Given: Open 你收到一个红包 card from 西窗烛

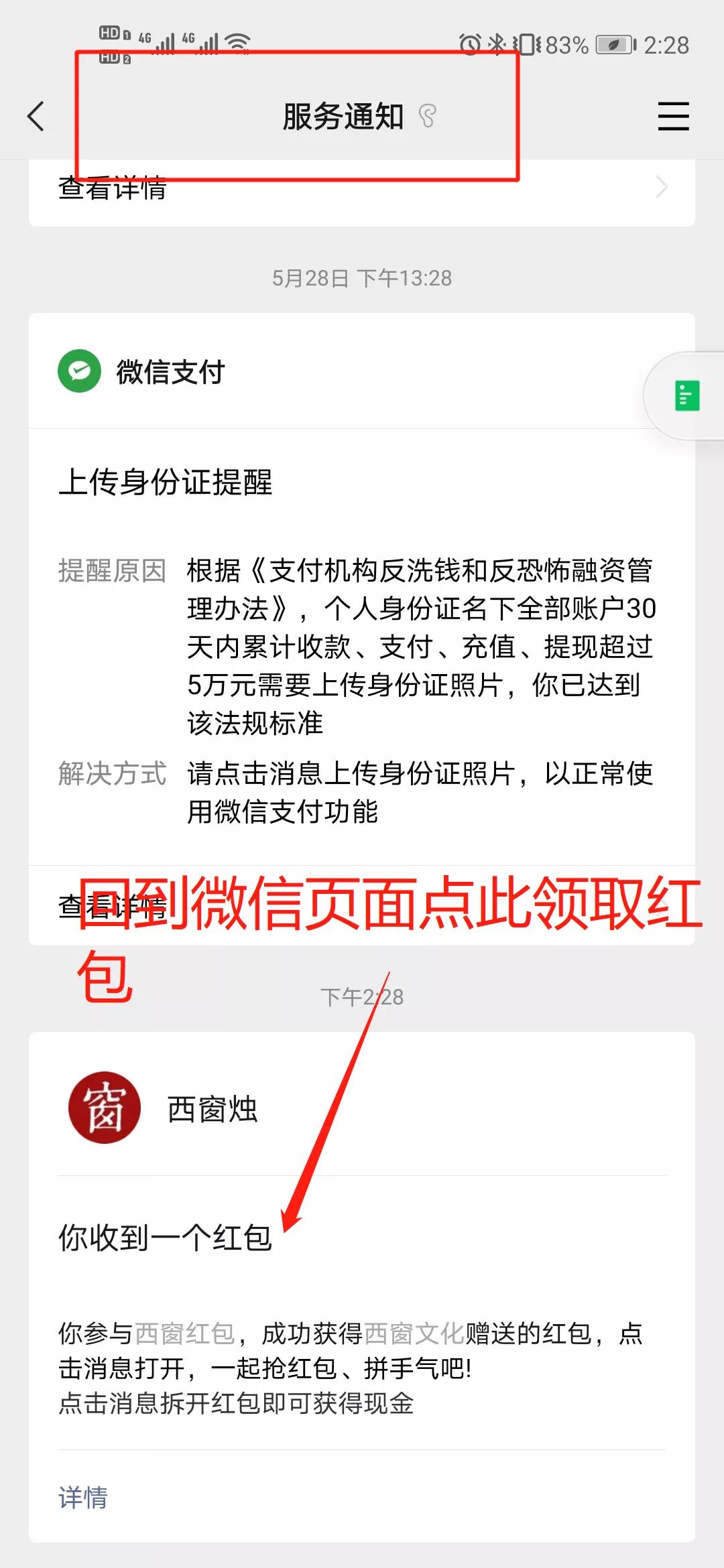Looking at the screenshot, I should click(x=362, y=1307).
